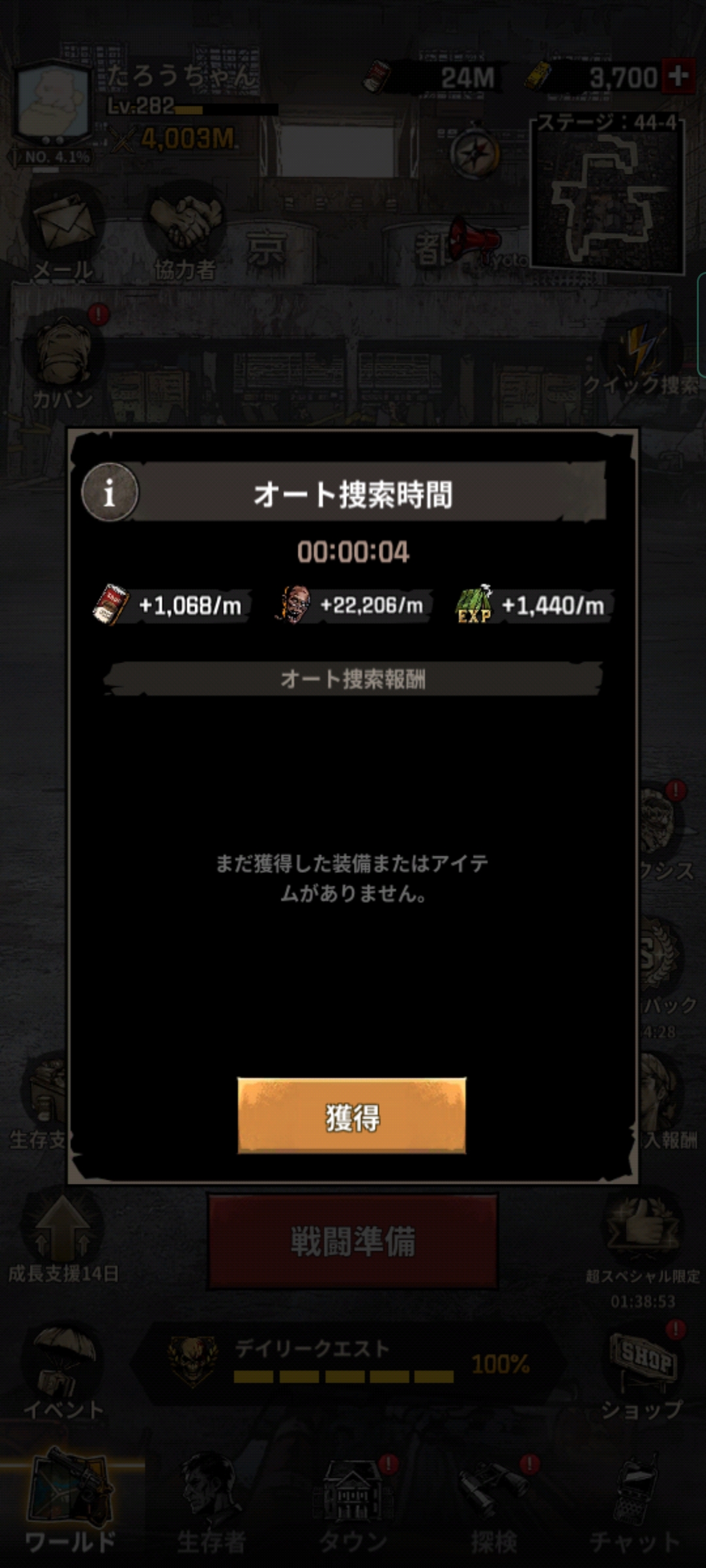Open the info icon beside オート捜索時間
This screenshot has height=1568, width=706.
click(x=109, y=493)
